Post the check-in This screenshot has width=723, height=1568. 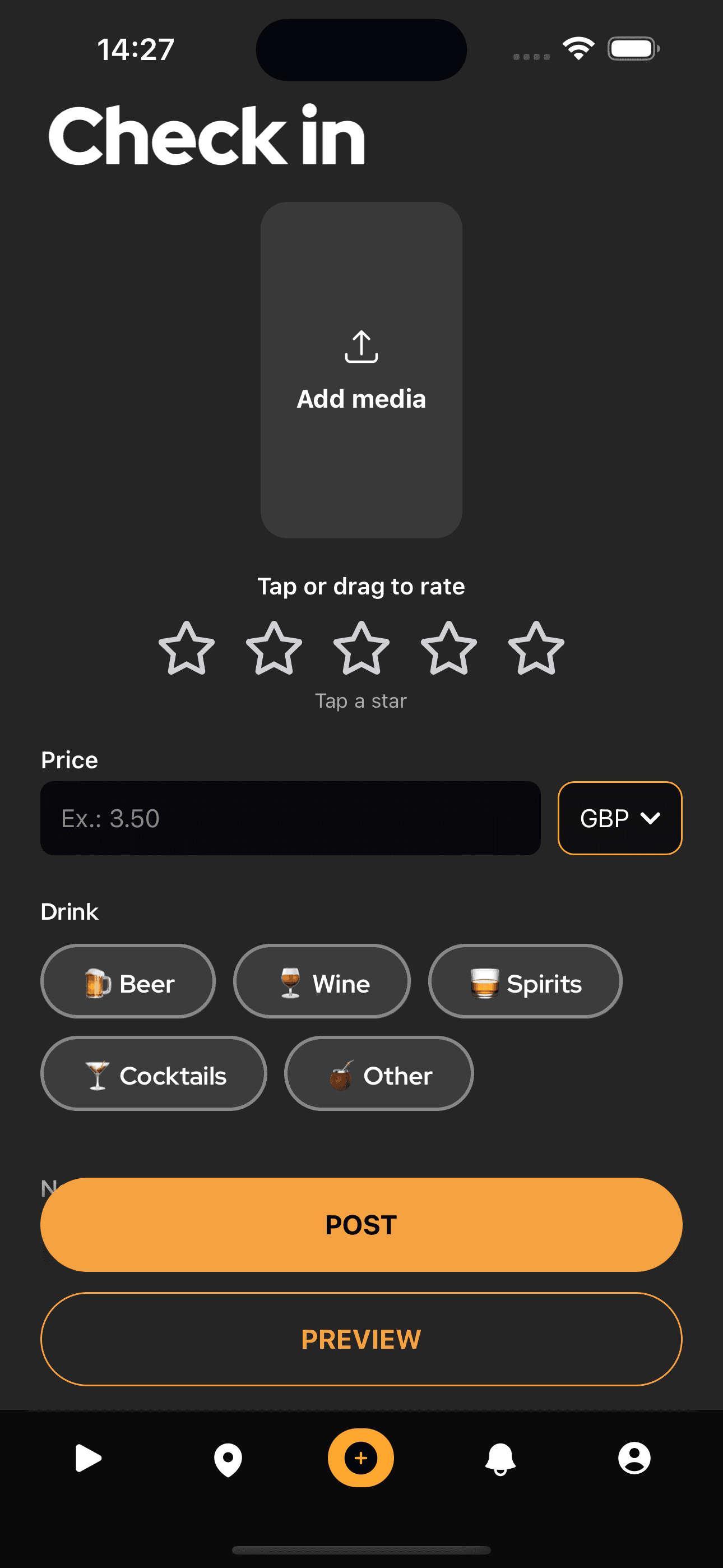tap(361, 1225)
